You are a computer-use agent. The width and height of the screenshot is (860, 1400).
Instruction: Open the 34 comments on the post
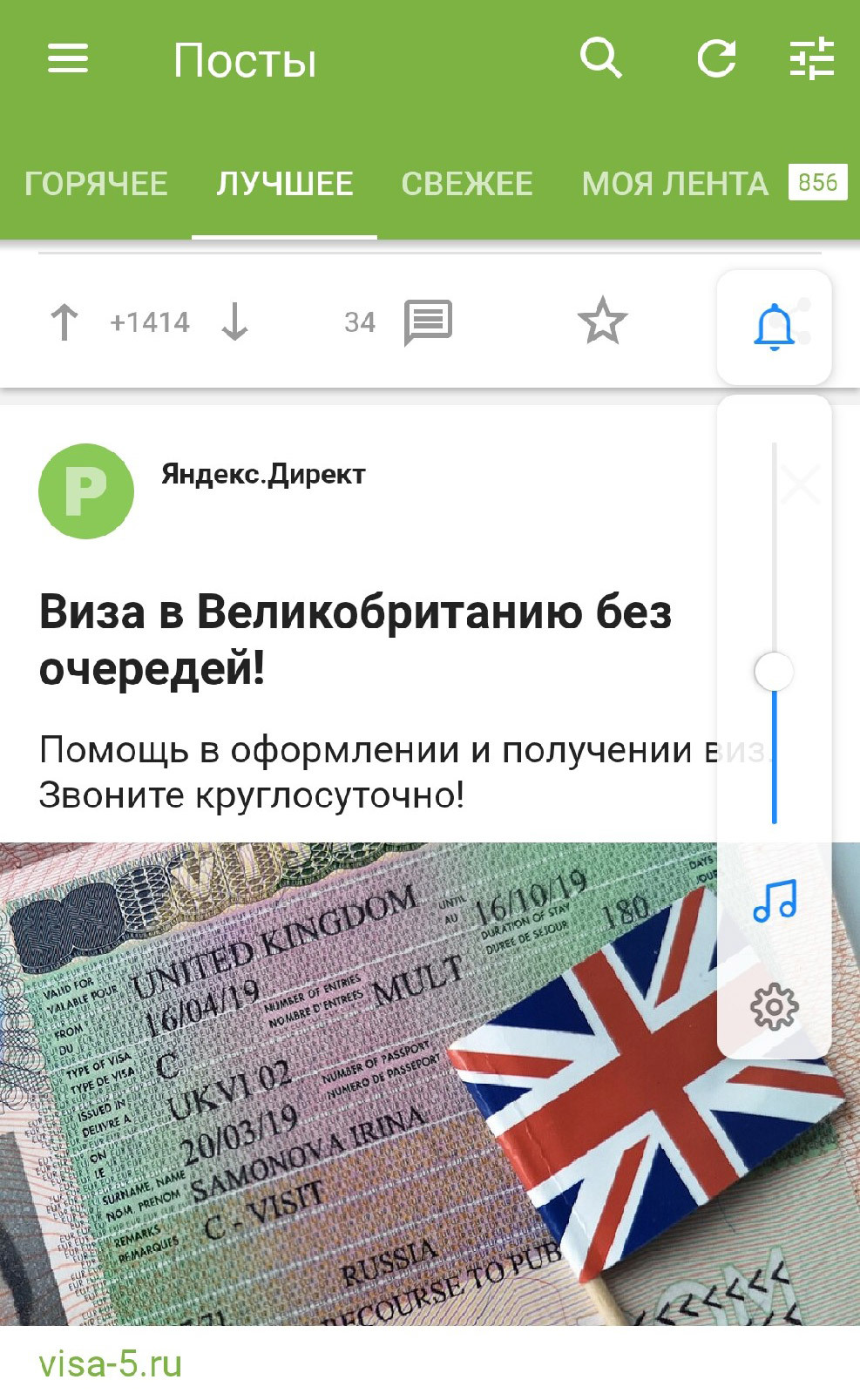tap(427, 322)
